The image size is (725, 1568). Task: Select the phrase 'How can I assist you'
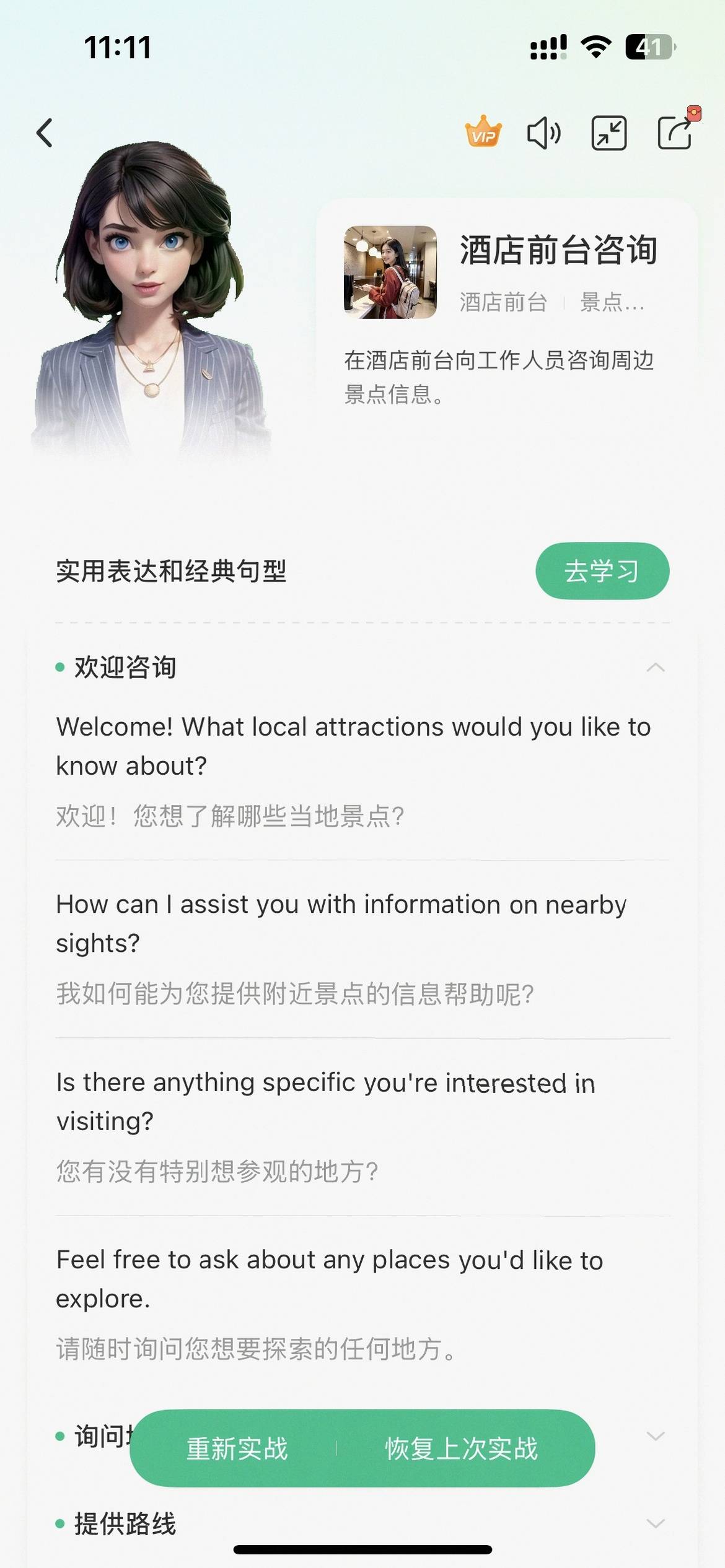[x=341, y=923]
